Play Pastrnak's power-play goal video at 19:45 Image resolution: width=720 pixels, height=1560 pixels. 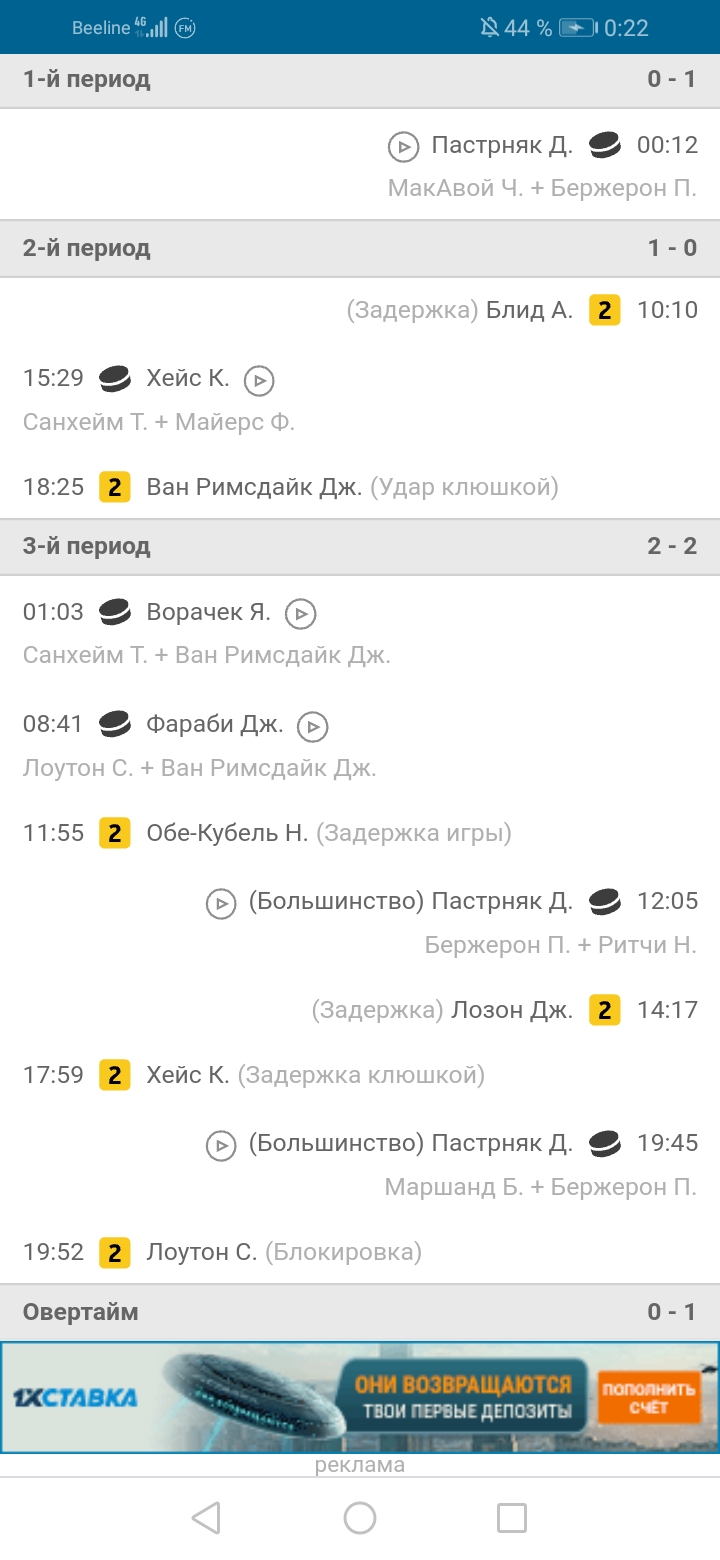(221, 1145)
